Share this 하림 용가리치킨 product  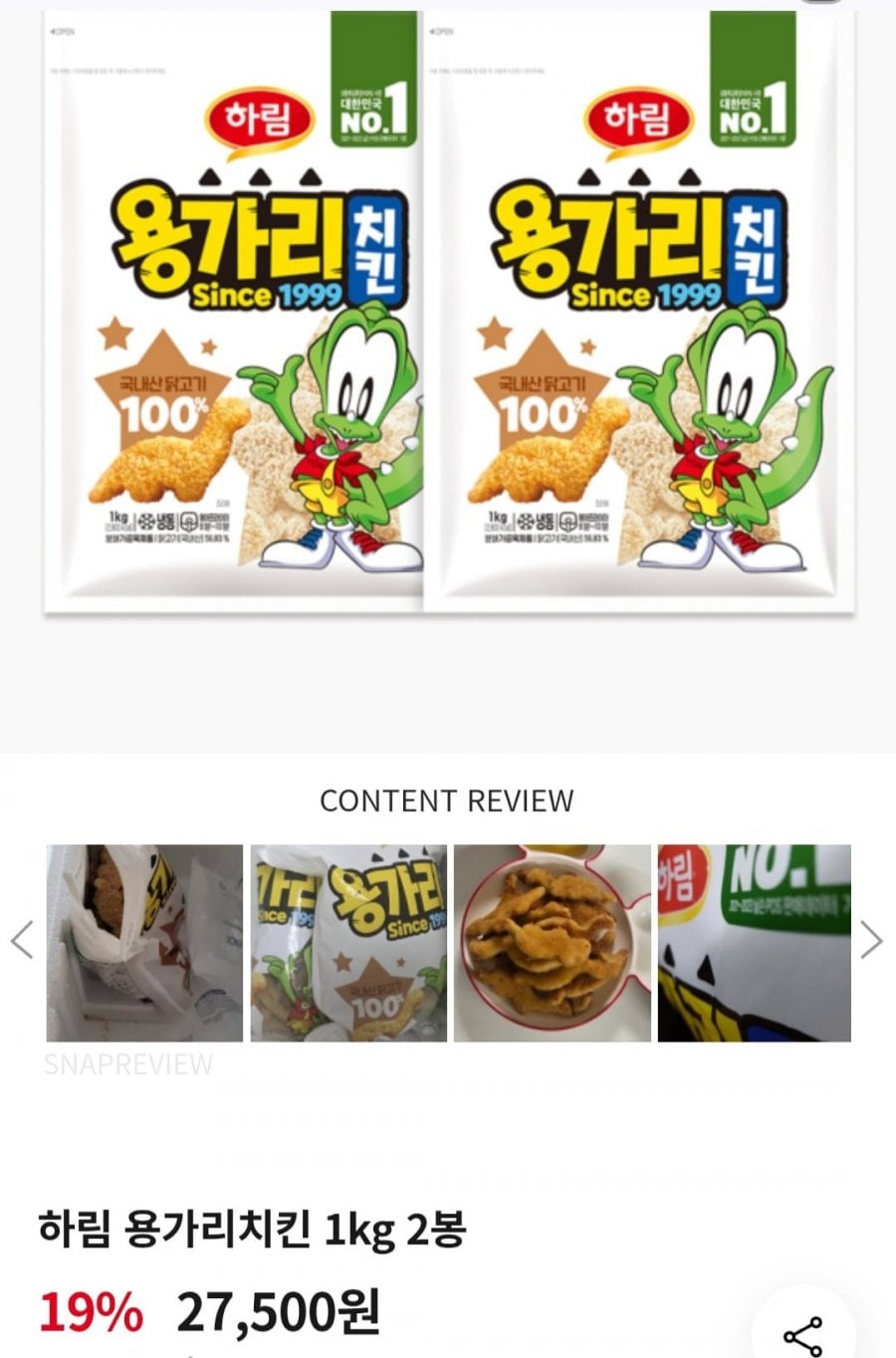coord(802,1334)
